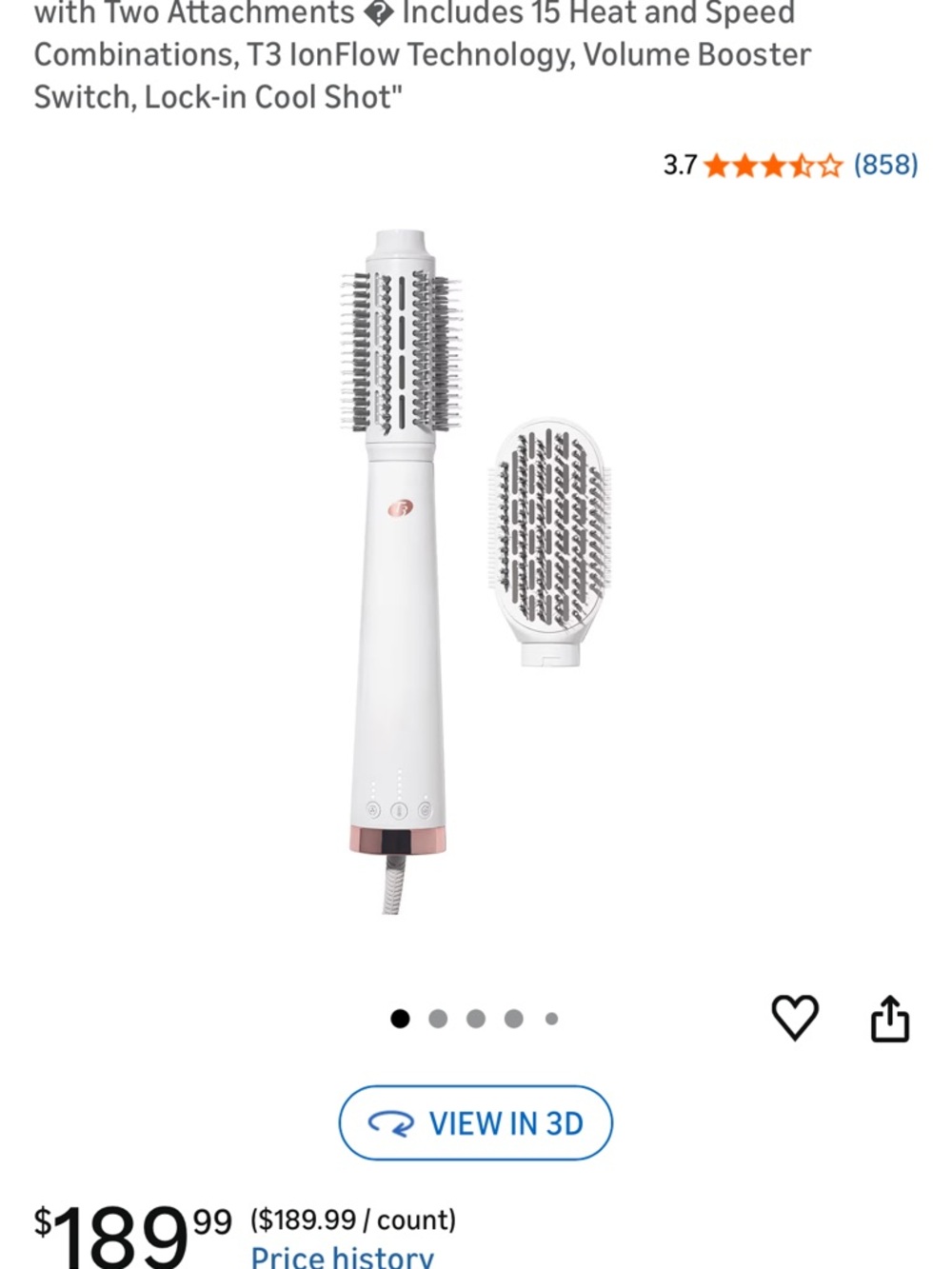This screenshot has height=1269, width=952.
Task: Select the first carousel dot
Action: (401, 1019)
